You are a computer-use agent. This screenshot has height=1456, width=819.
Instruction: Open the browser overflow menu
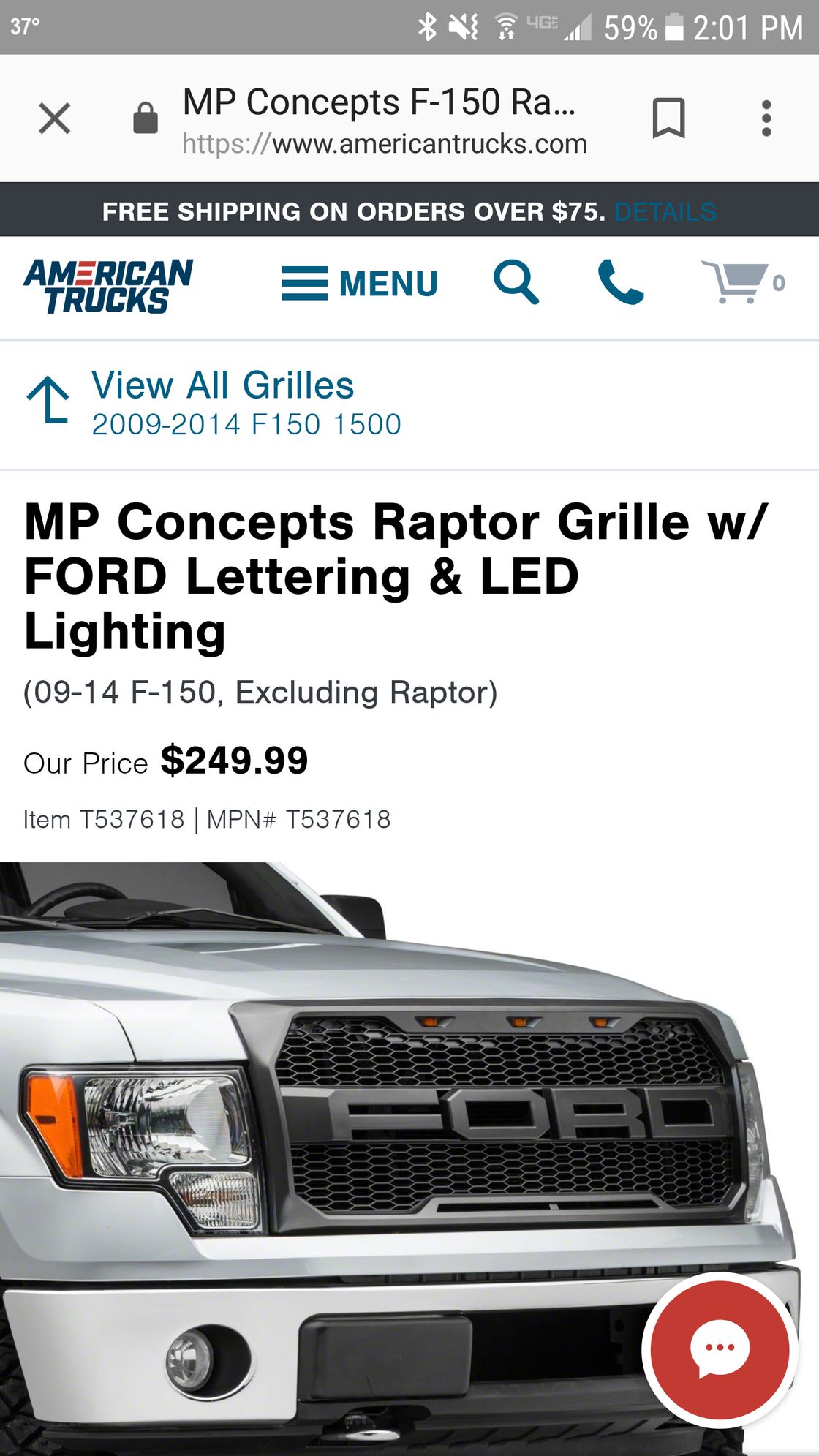(766, 118)
